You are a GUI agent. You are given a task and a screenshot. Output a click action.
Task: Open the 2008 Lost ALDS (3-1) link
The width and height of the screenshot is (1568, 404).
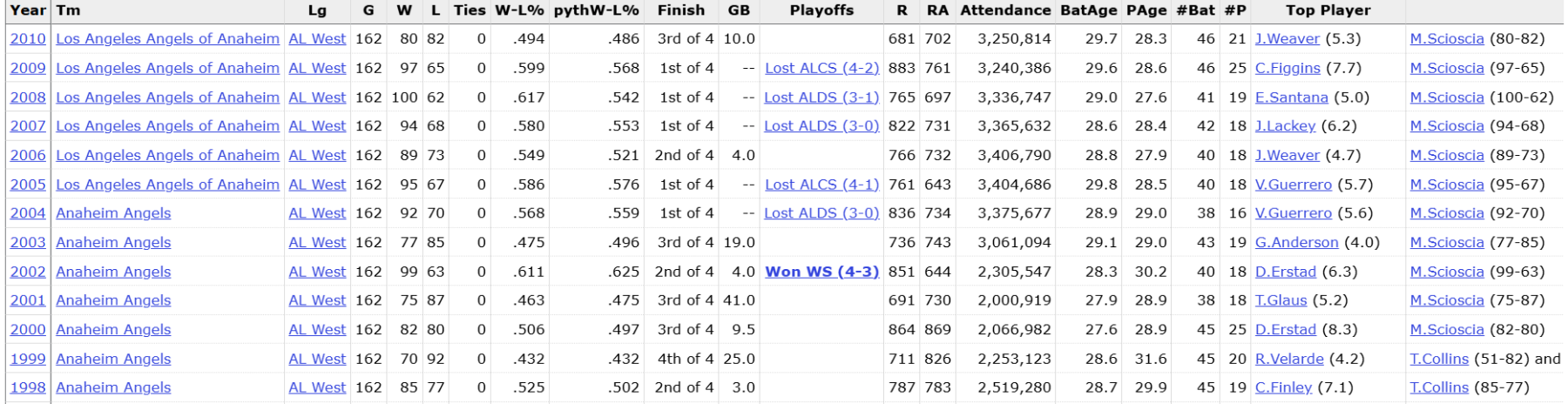(821, 98)
